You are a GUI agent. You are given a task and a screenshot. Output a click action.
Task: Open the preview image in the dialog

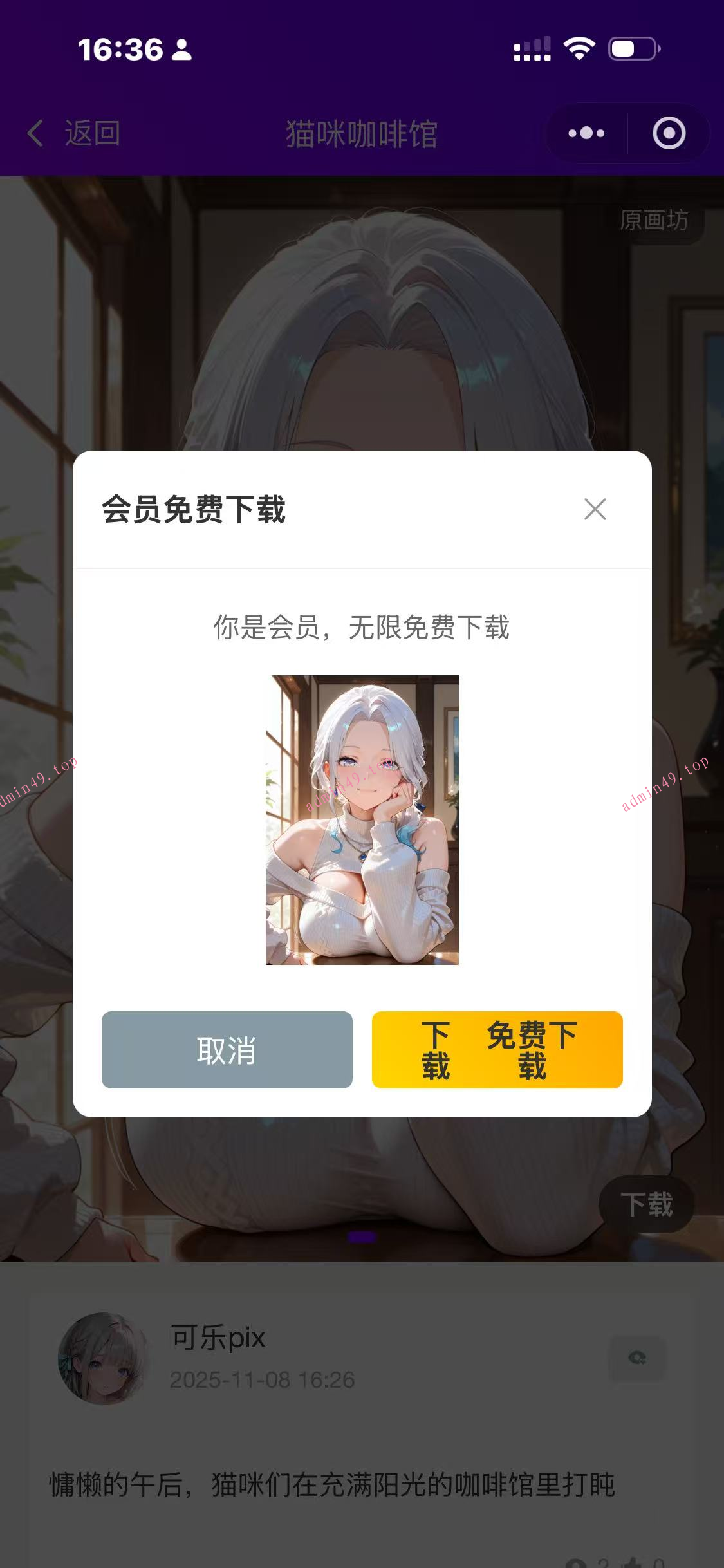(x=362, y=819)
